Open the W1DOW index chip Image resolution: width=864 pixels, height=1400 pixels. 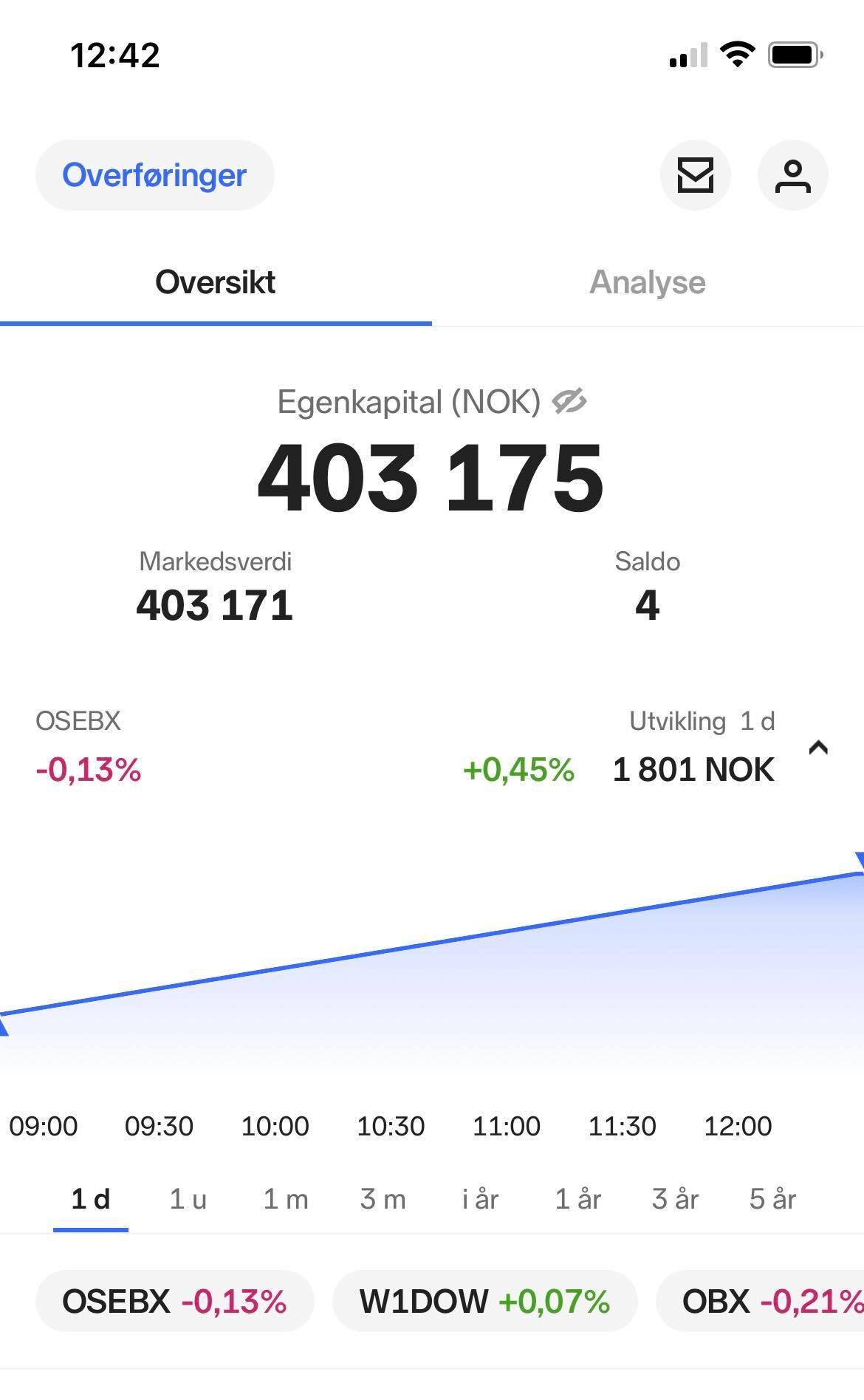pos(484,1301)
